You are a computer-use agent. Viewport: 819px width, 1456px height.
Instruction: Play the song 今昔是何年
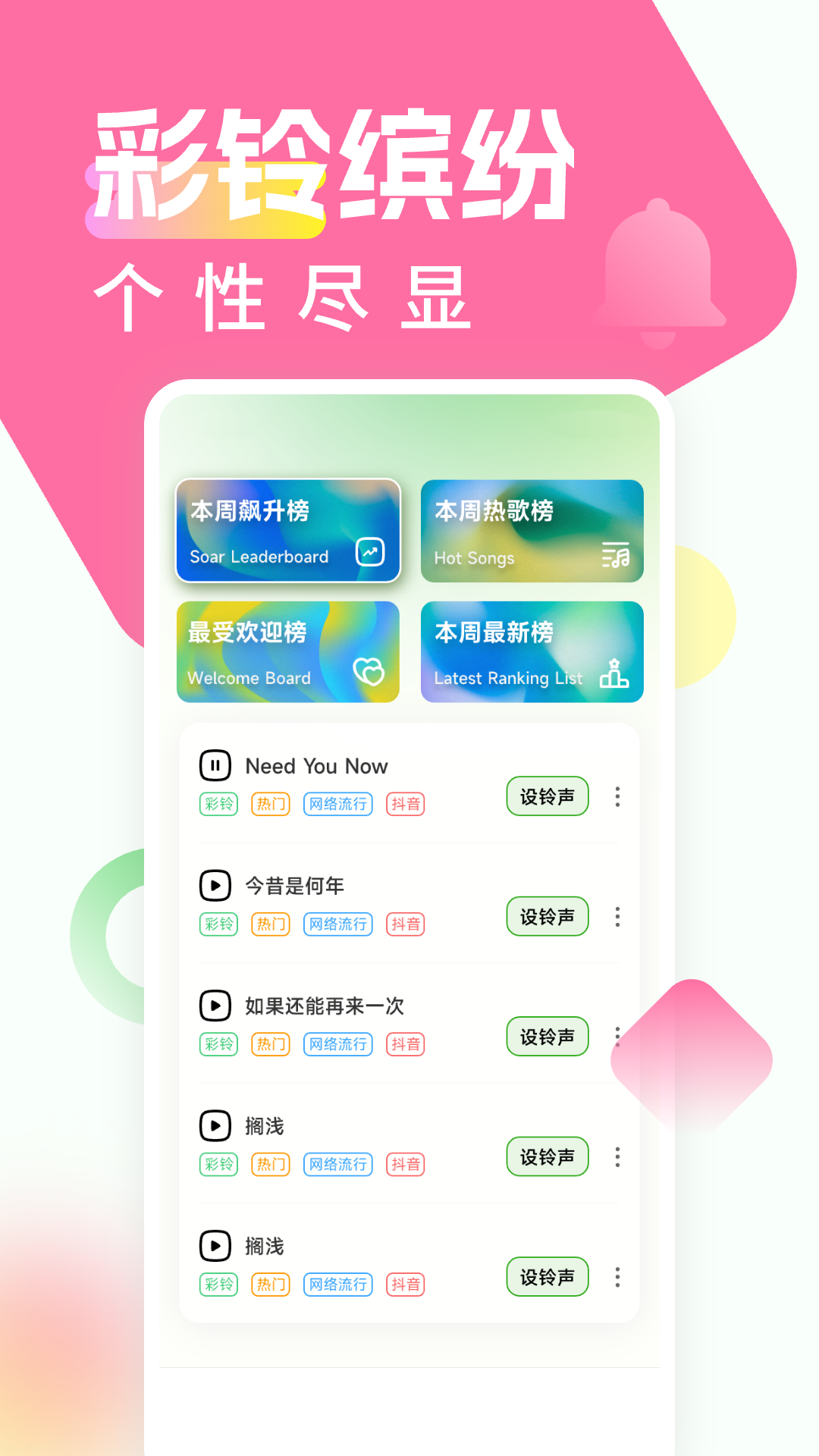click(215, 886)
